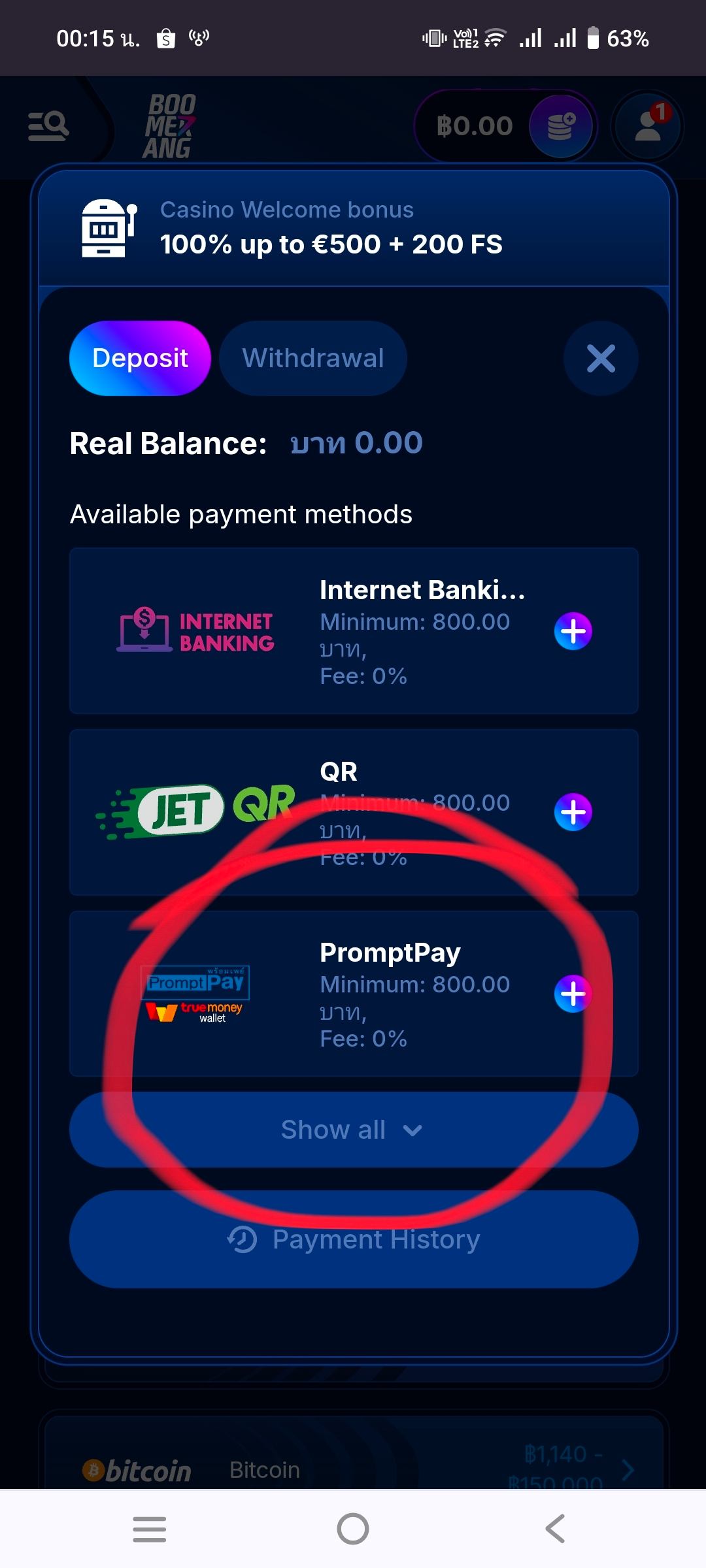Open the Casino Welcome bonus banner
Viewport: 706px width, 1568px height.
pos(353,228)
